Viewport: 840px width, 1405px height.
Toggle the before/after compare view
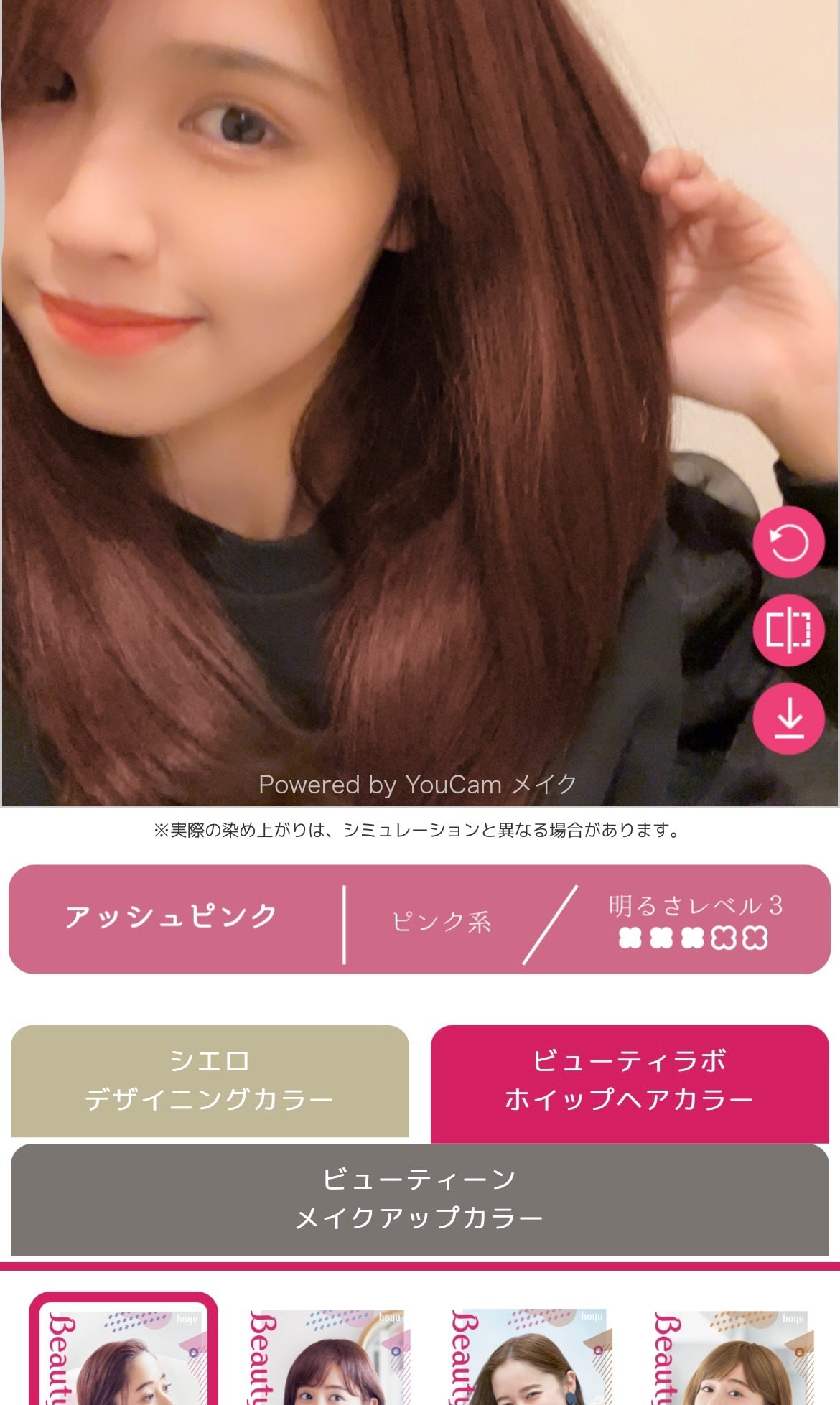788,630
